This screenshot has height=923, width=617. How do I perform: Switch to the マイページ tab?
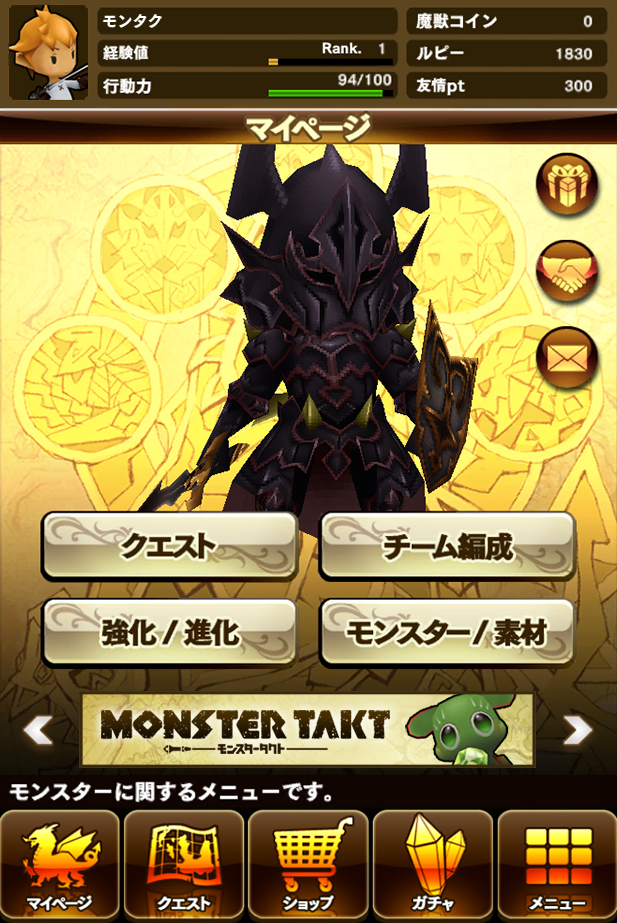coord(60,864)
